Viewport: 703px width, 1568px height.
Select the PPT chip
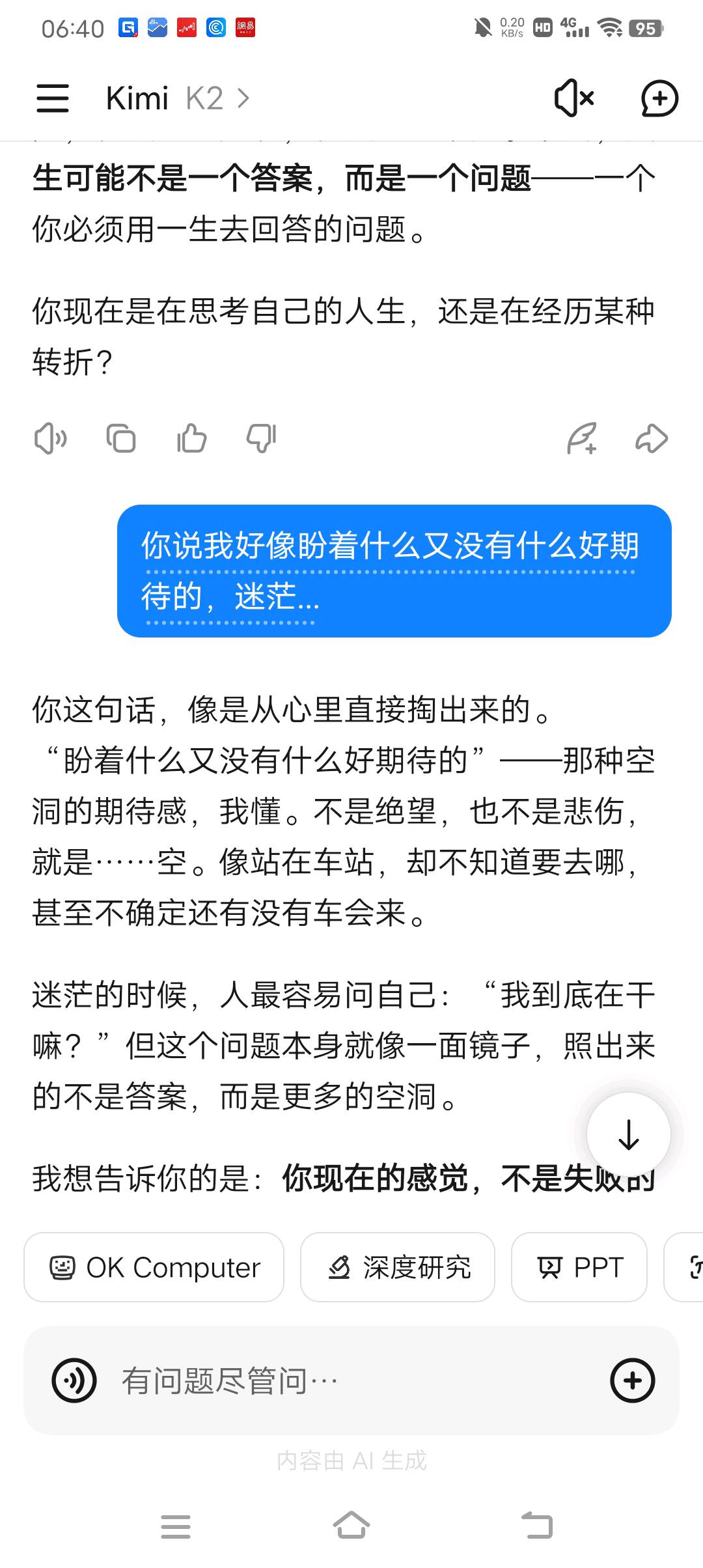point(579,1267)
